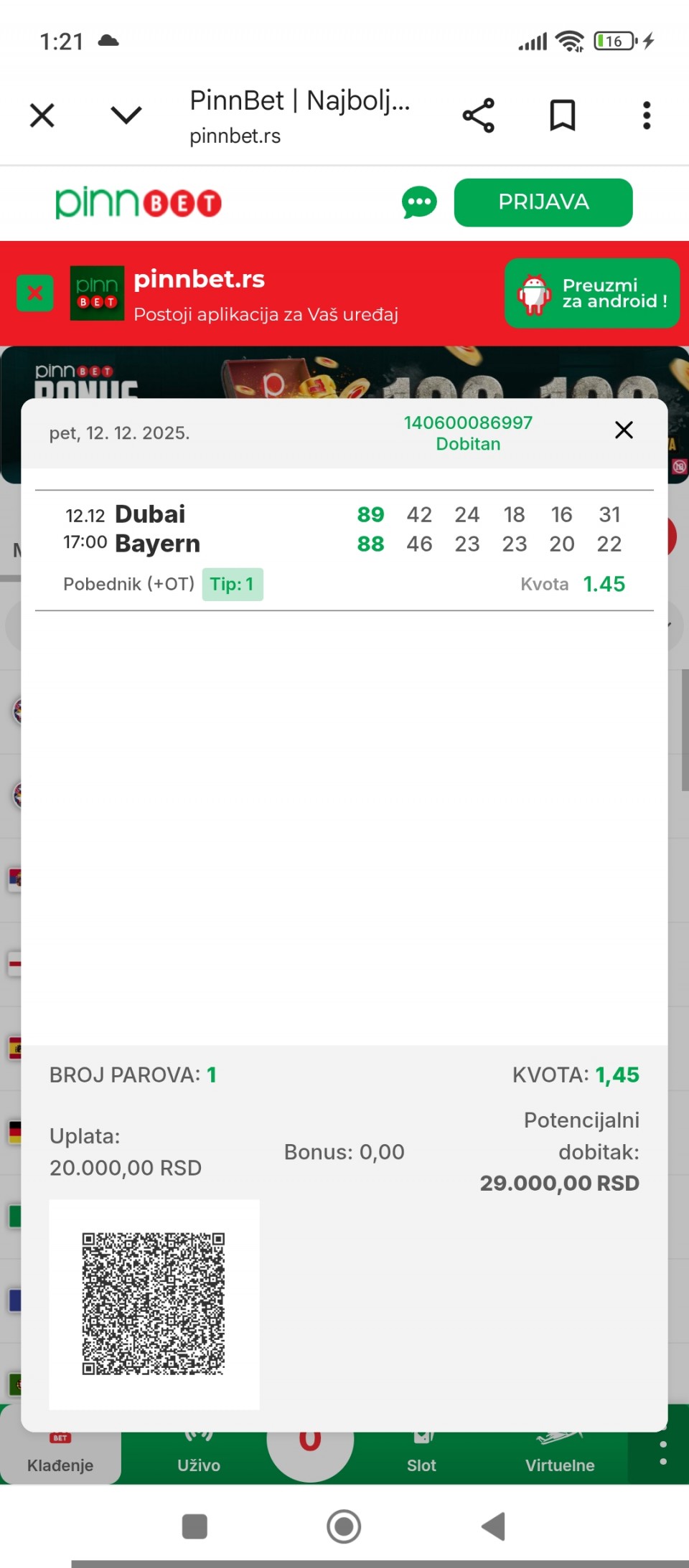Close the browser custom tab
Image resolution: width=689 pixels, height=1568 pixels.
click(42, 115)
